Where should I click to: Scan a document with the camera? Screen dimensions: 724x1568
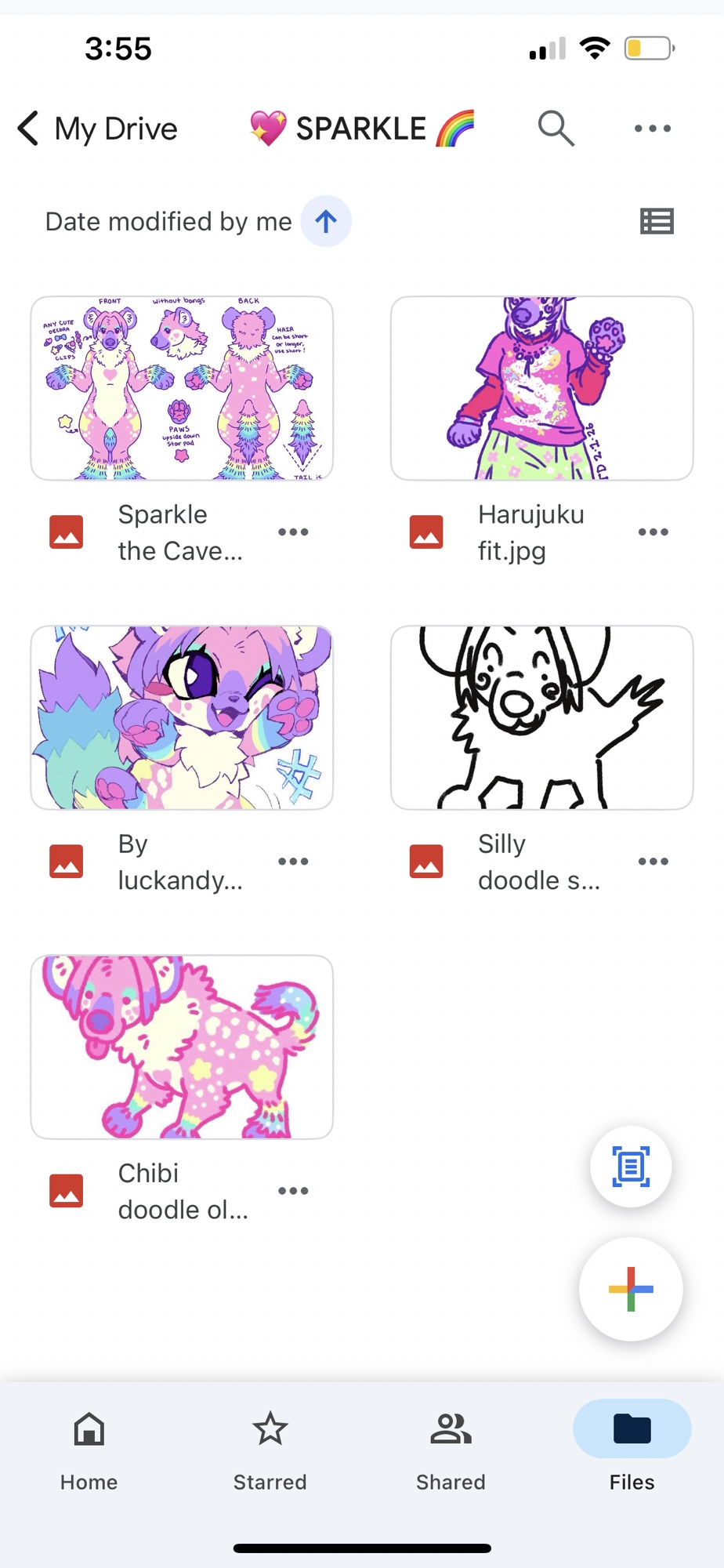point(631,1167)
